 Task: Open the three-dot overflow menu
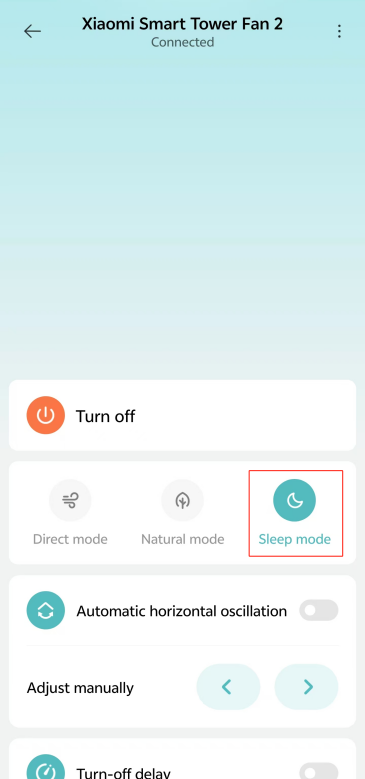tap(339, 31)
